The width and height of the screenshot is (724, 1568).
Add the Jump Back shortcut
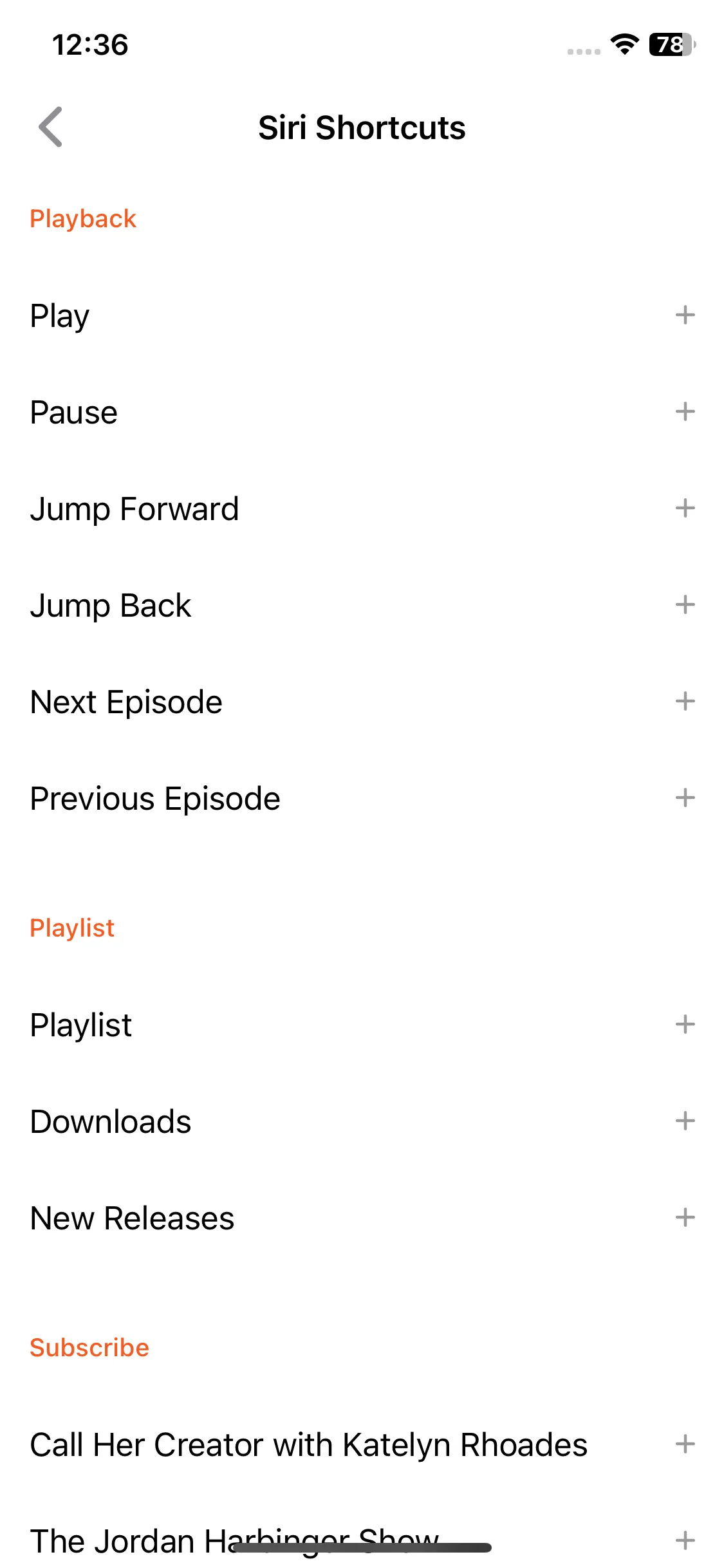pyautogui.click(x=685, y=605)
